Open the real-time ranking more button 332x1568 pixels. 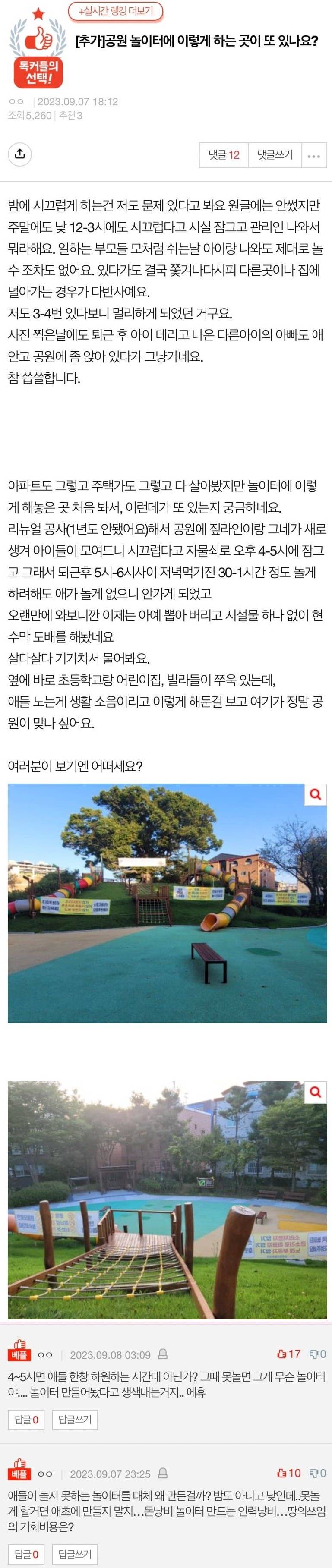pyautogui.click(x=116, y=11)
